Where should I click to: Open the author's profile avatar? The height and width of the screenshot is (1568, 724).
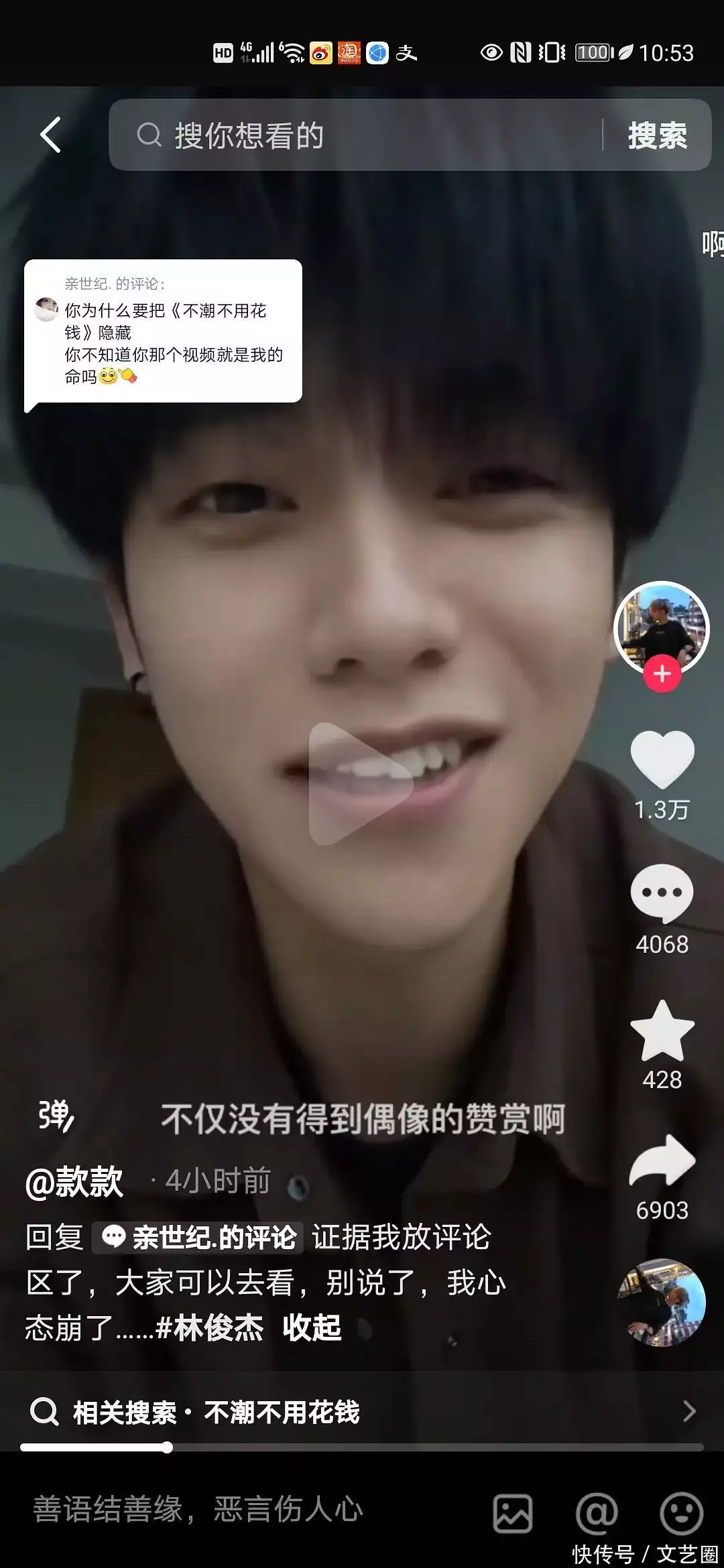[x=662, y=627]
